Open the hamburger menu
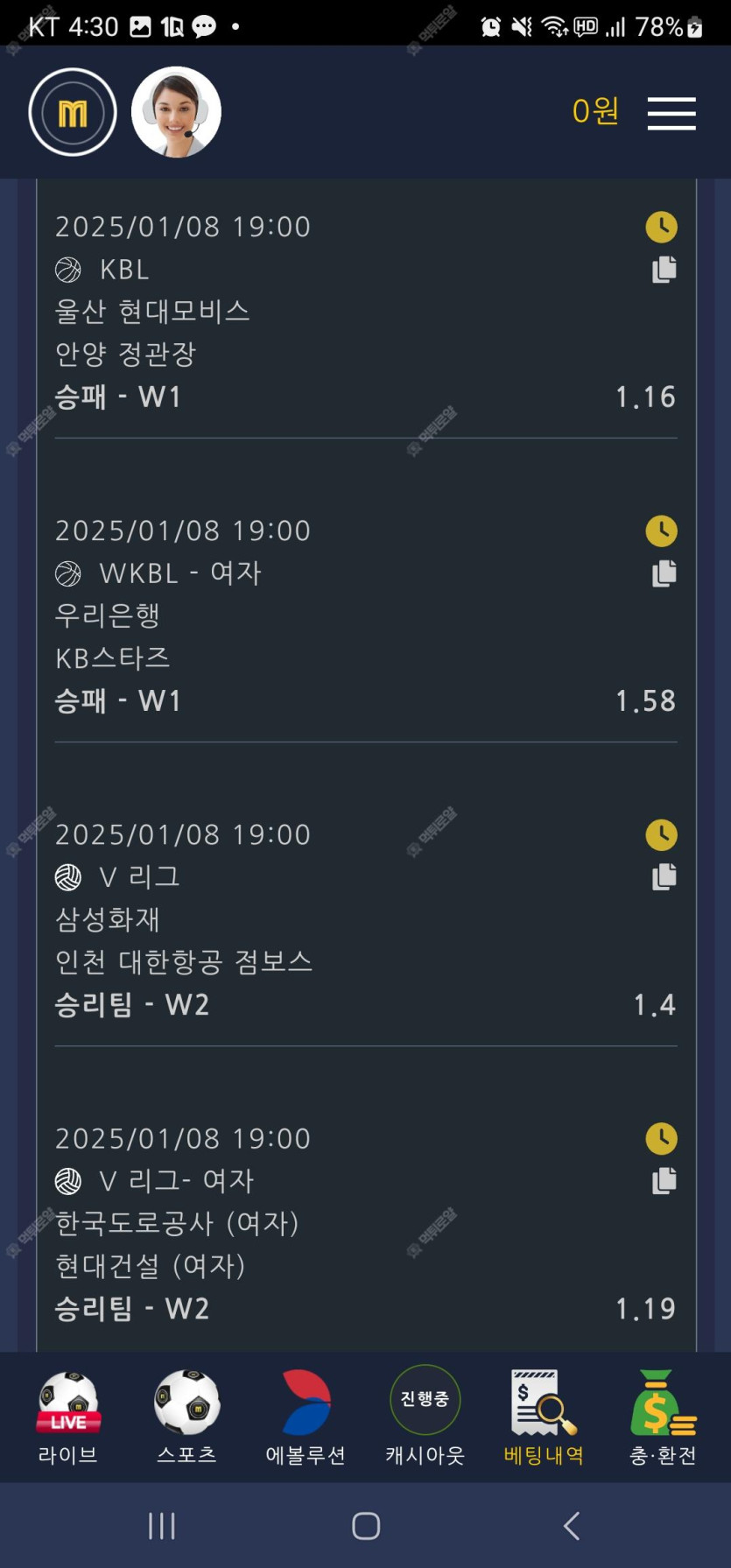The width and height of the screenshot is (731, 1568). pyautogui.click(x=671, y=114)
